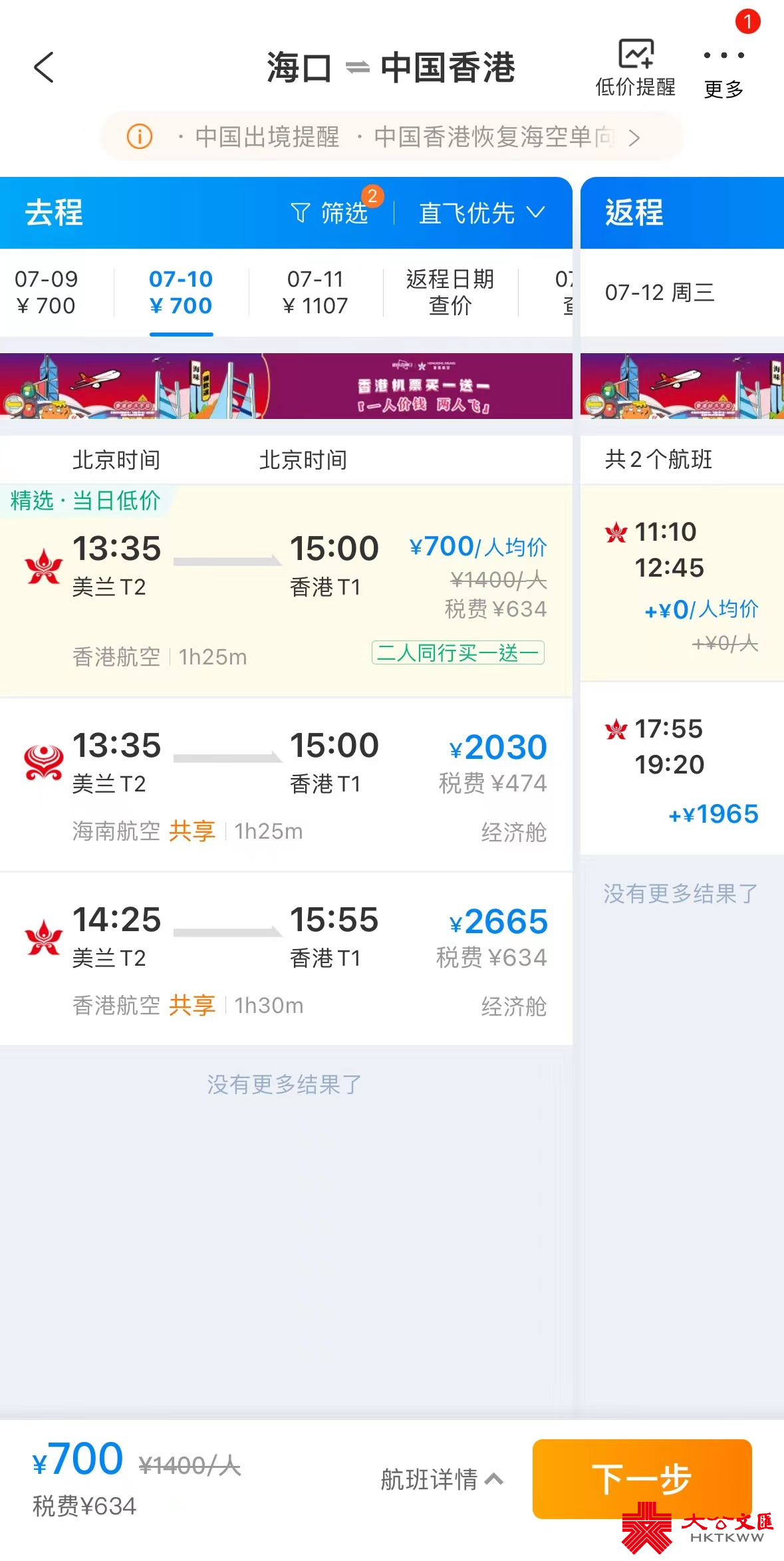Screen dimensions: 784x1561
Task: Open the 更多 overflow menu
Action: click(x=723, y=70)
